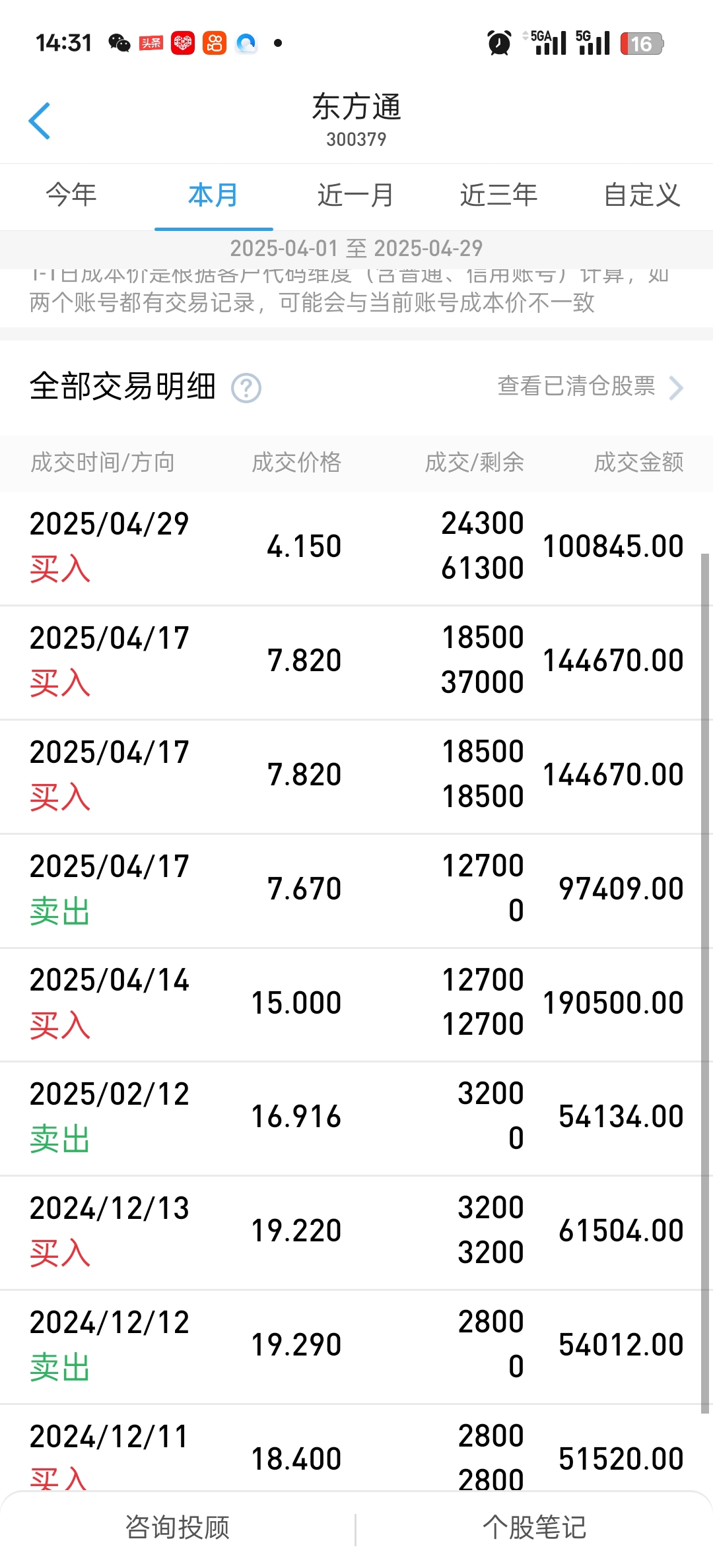Open 个股笔记 at the bottom

tap(535, 1527)
